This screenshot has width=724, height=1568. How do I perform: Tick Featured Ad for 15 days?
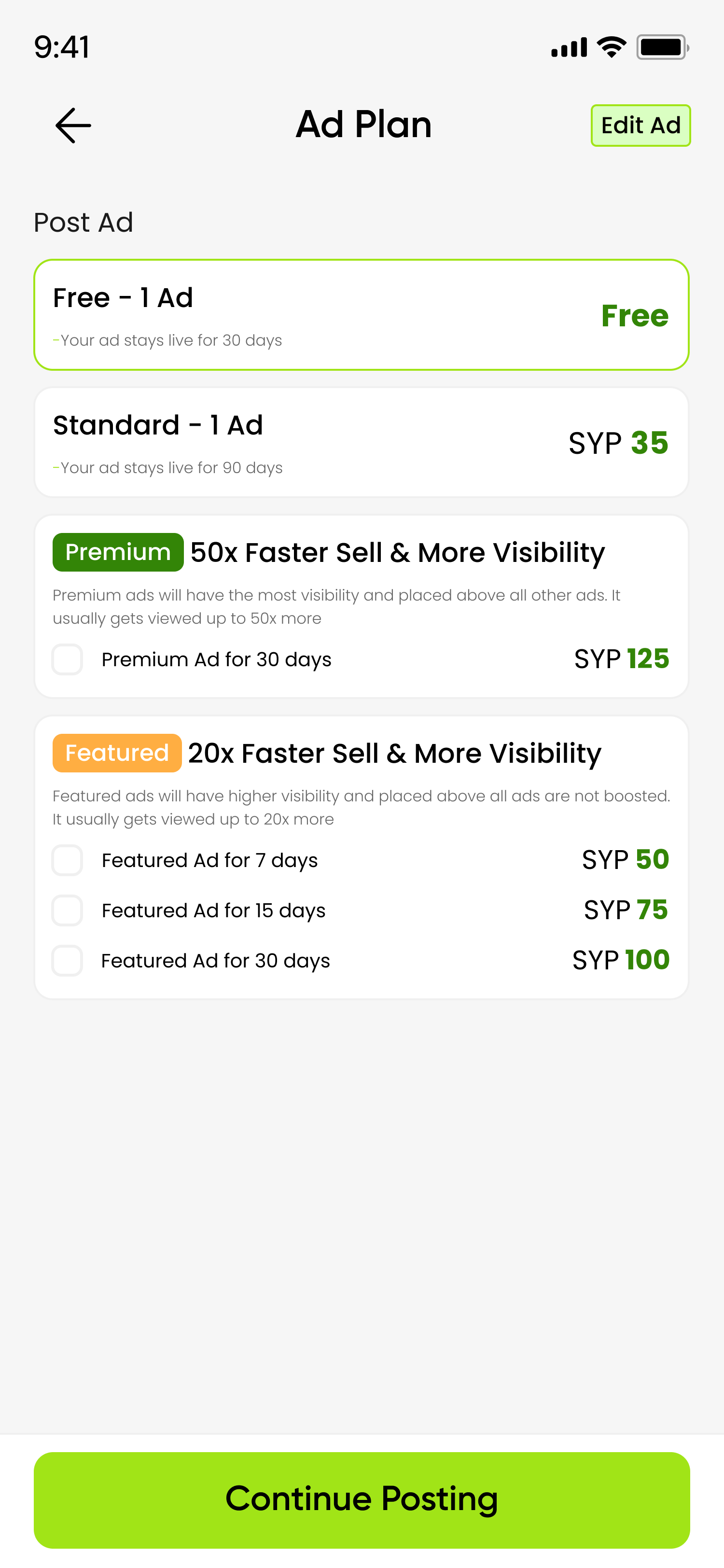tap(68, 910)
